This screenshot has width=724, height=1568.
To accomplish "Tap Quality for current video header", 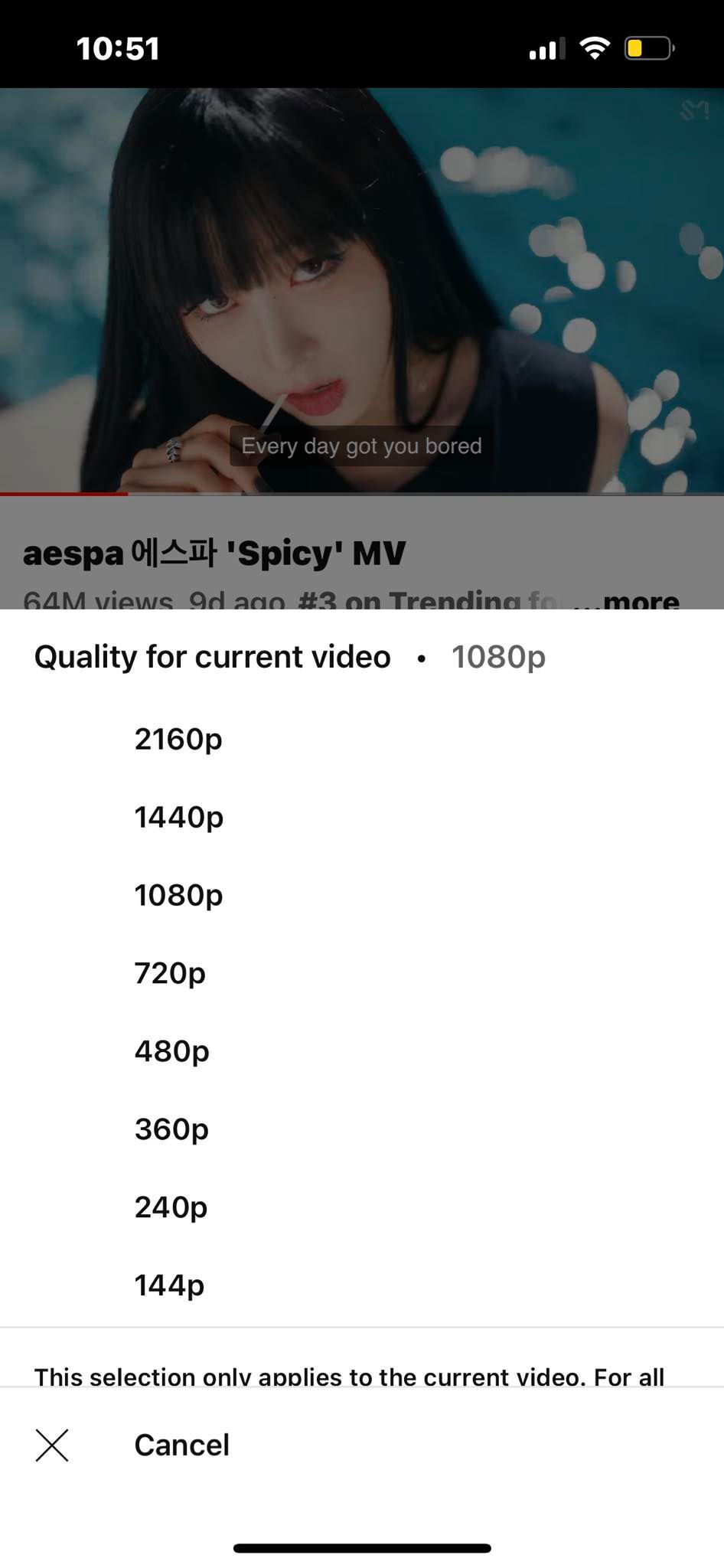I will [212, 656].
